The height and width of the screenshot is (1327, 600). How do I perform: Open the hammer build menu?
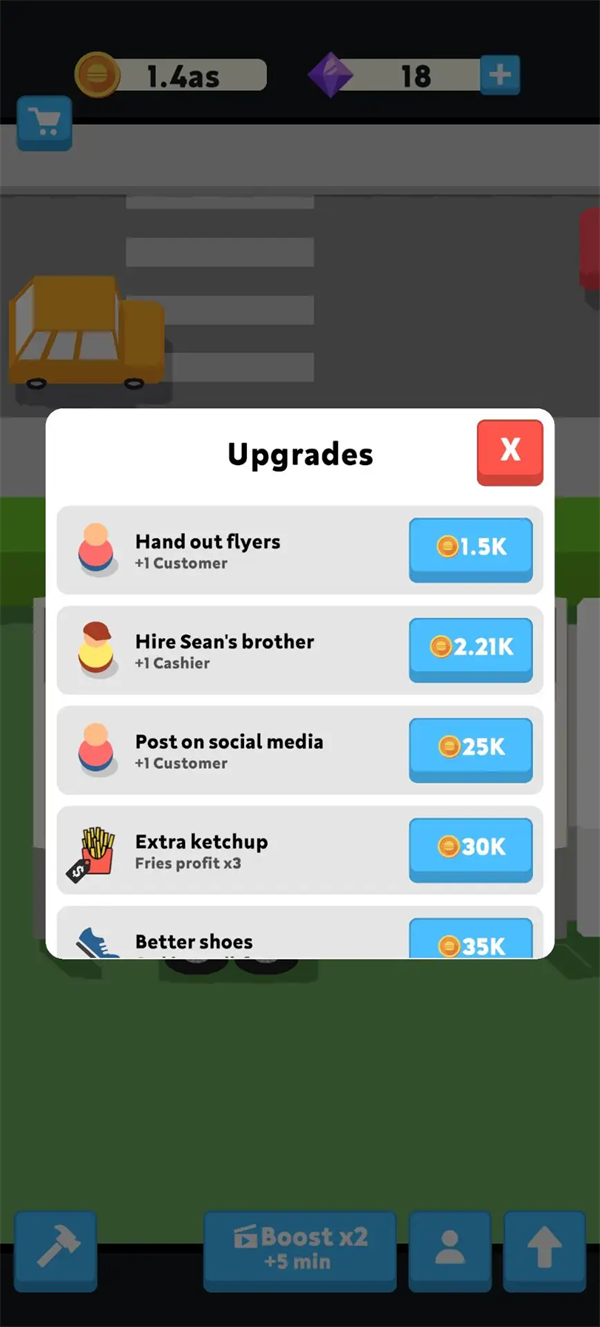coord(55,1248)
